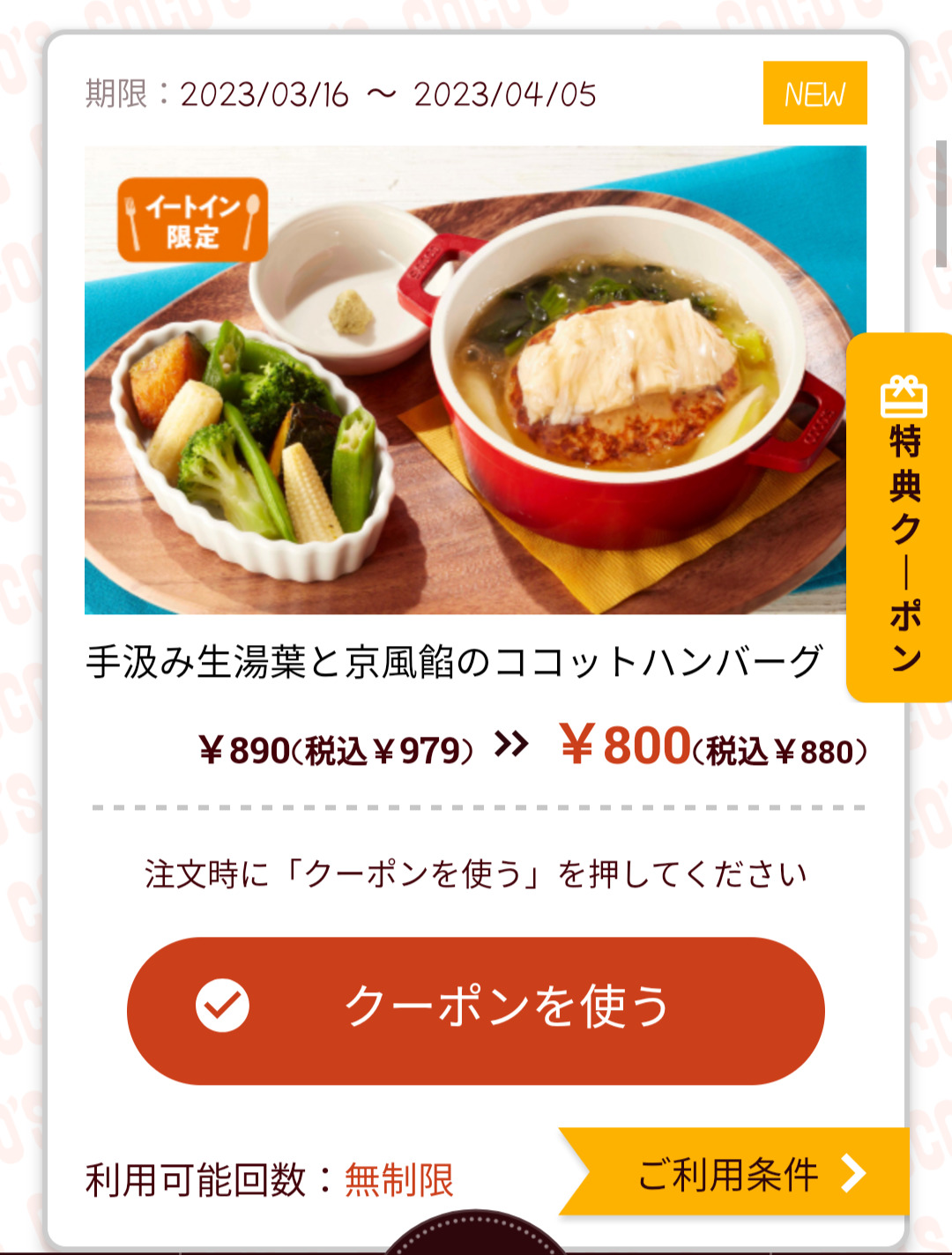Open ご利用条件 usage conditions
The width and height of the screenshot is (952, 1255).
[740, 1173]
